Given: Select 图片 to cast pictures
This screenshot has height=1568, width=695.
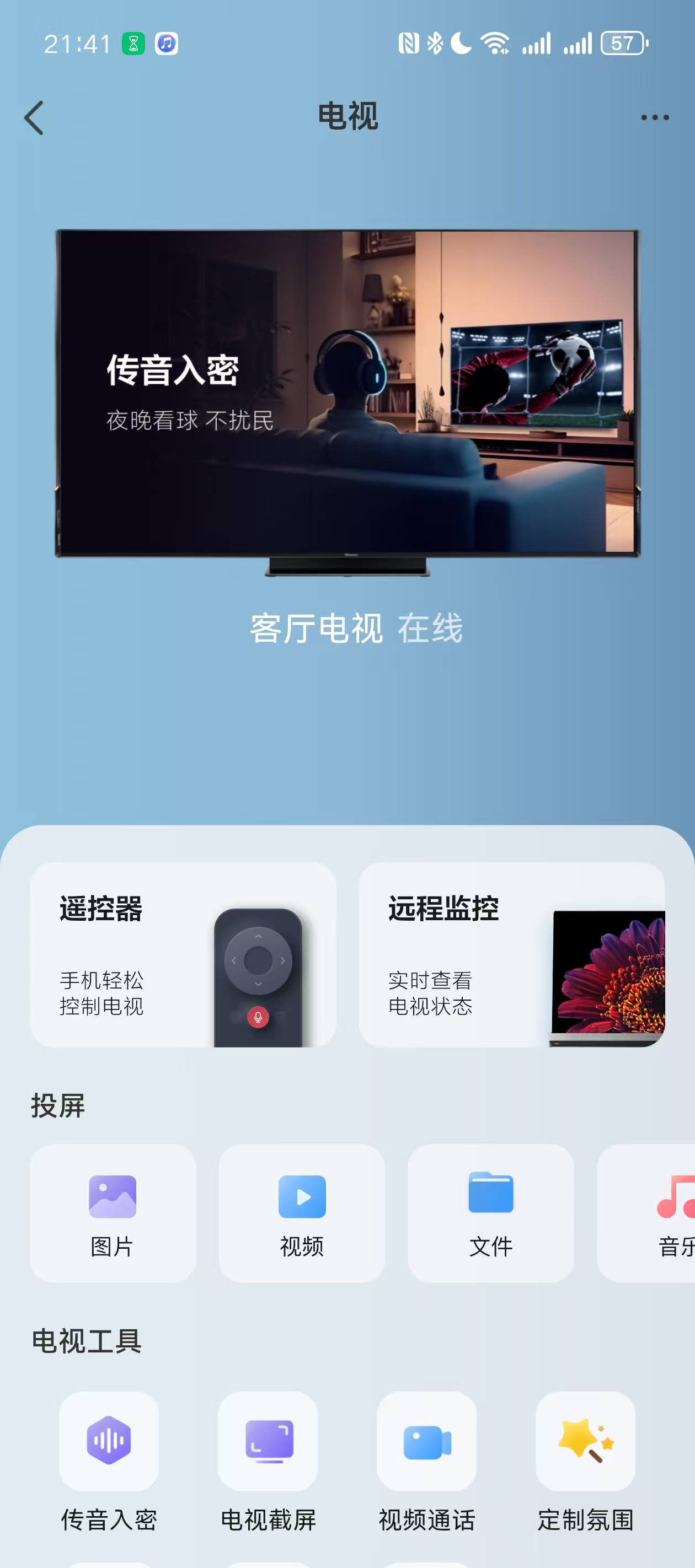Looking at the screenshot, I should [x=113, y=1213].
